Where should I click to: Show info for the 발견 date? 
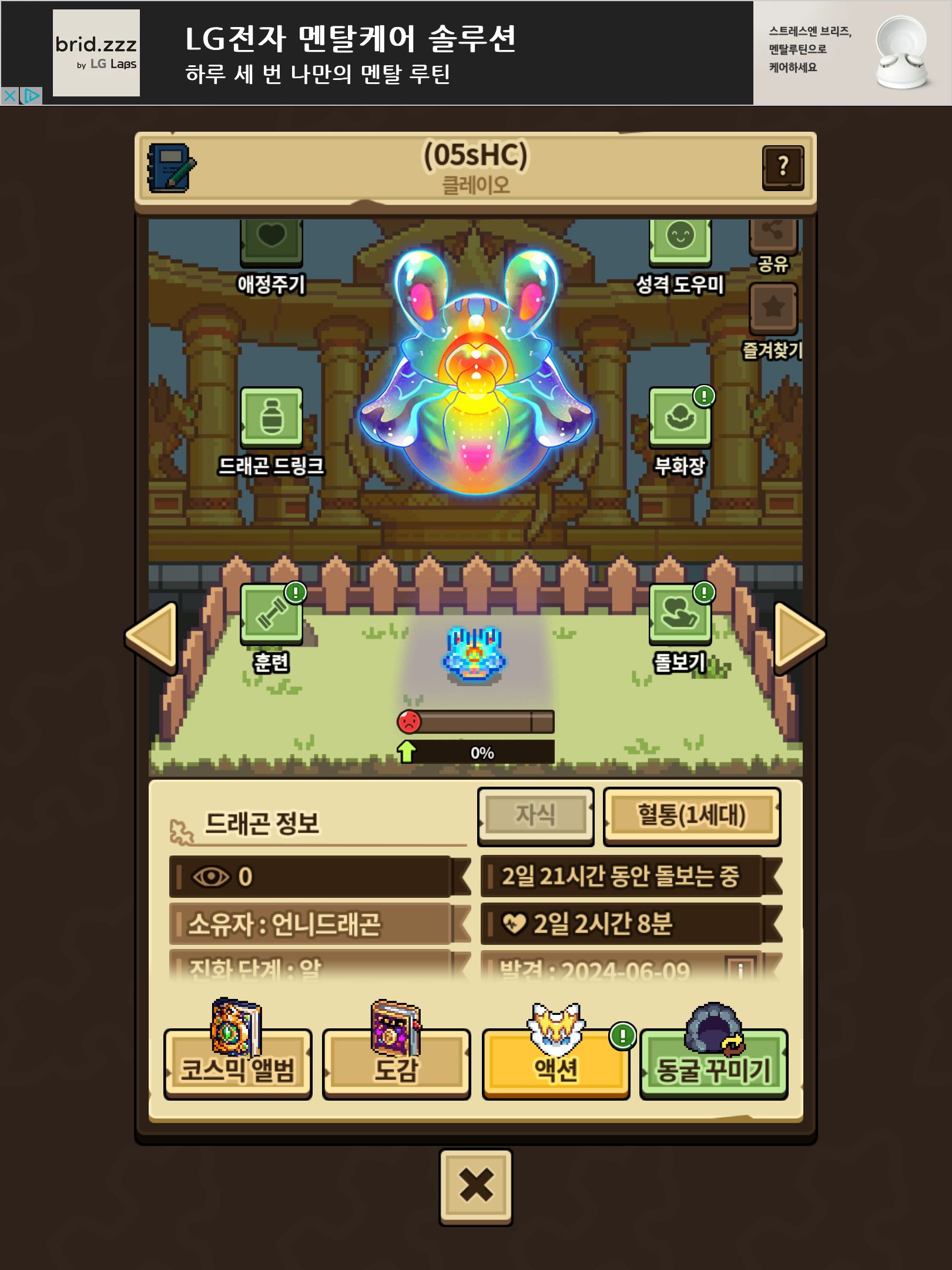point(740,969)
